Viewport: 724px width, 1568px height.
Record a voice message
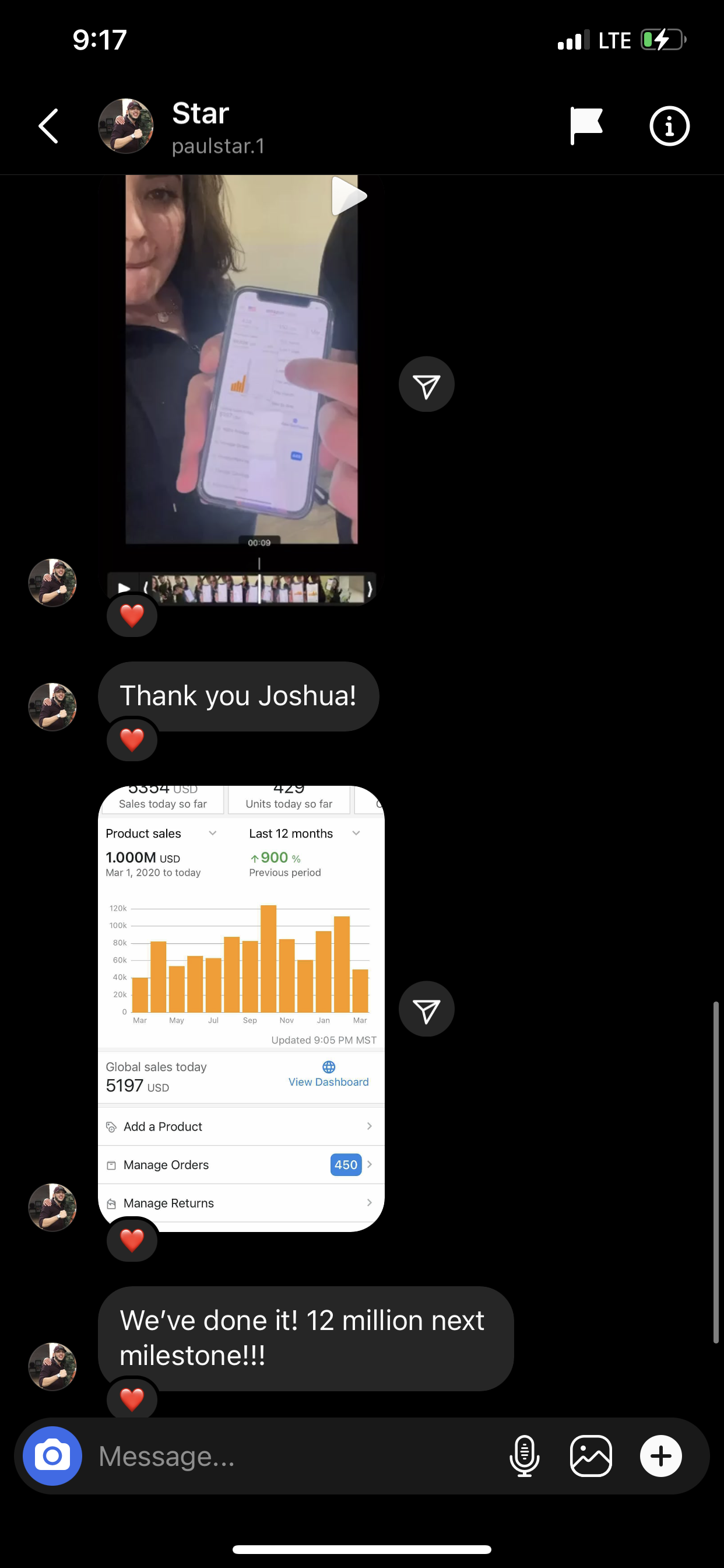pyautogui.click(x=525, y=1456)
